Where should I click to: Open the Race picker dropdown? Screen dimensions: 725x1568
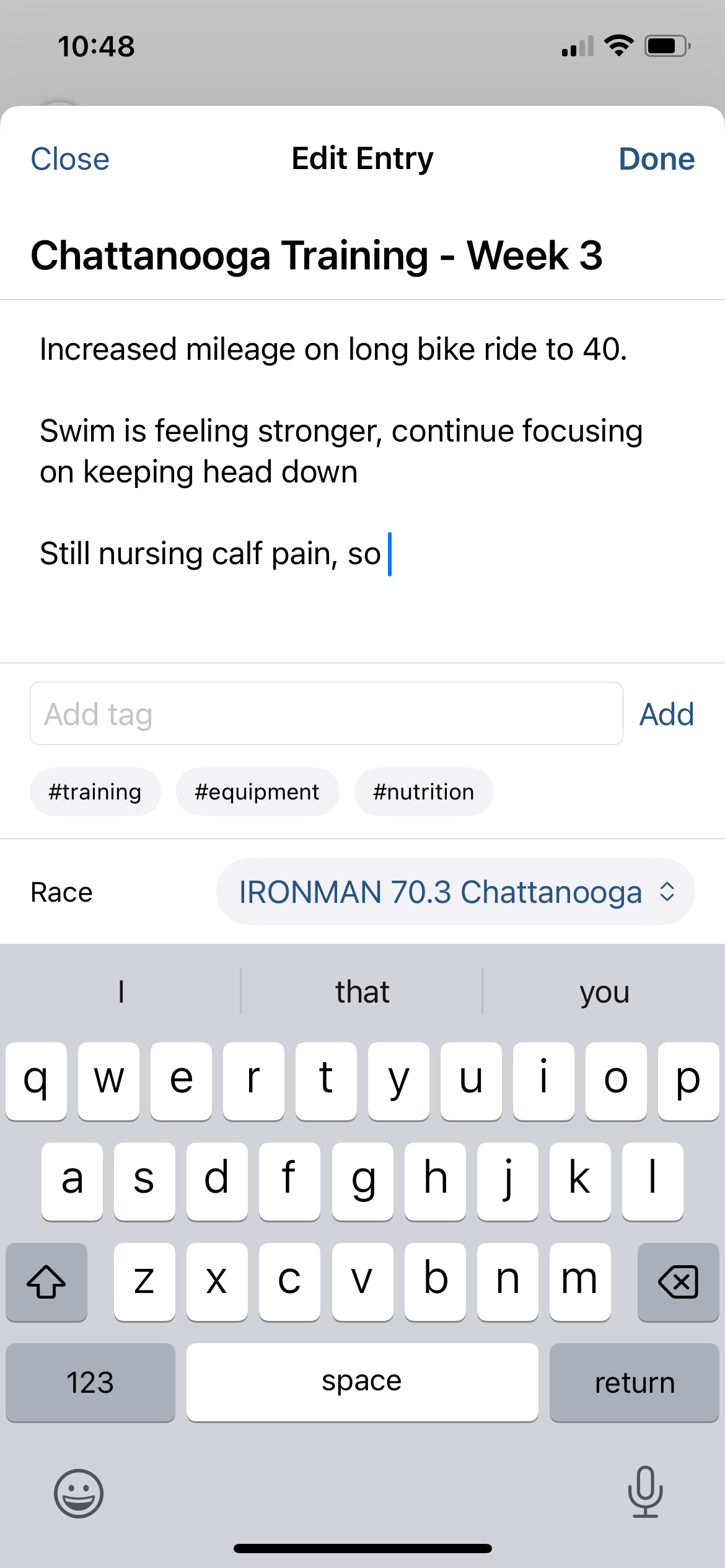point(455,892)
